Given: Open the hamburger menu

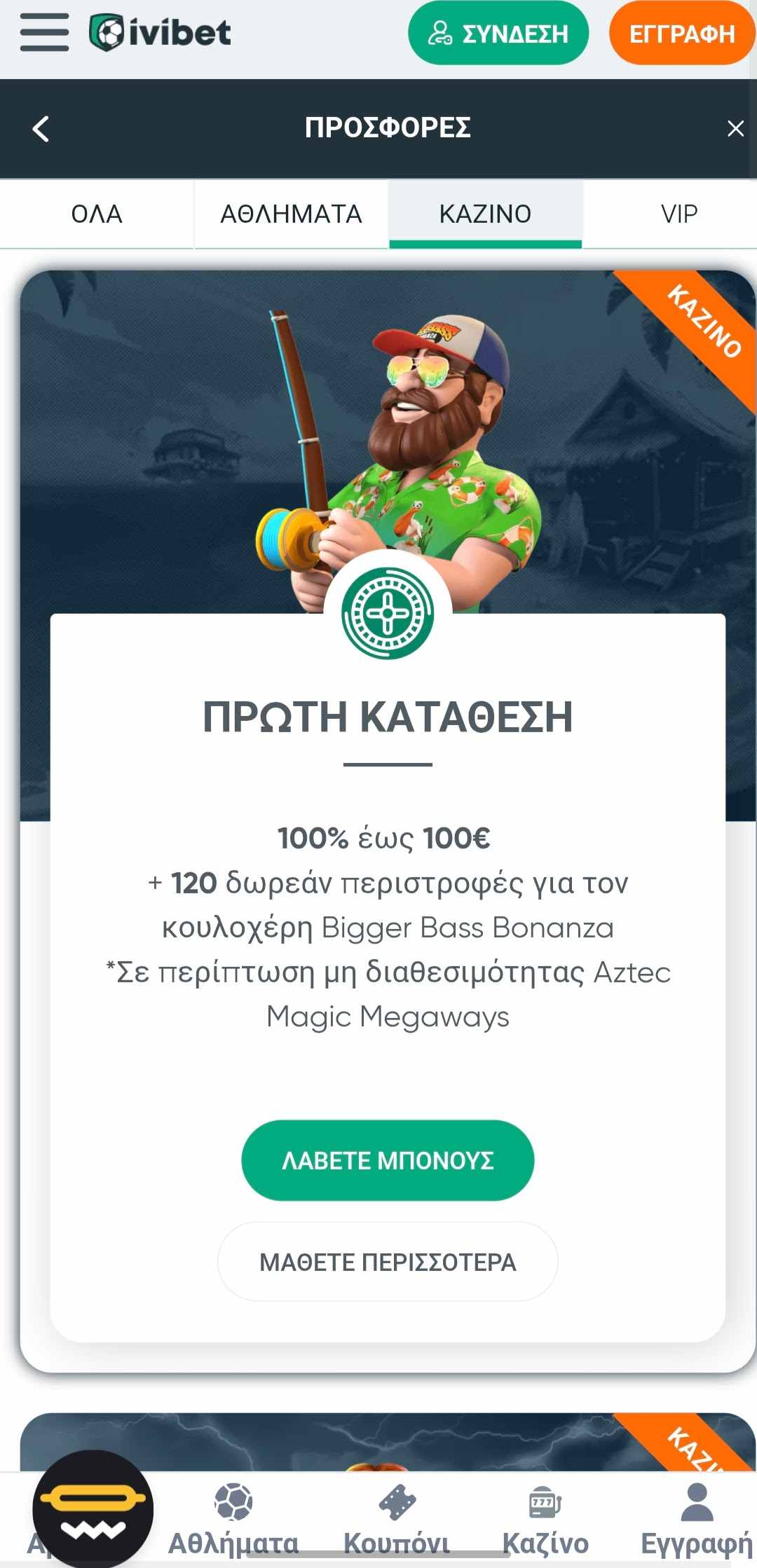Looking at the screenshot, I should click(44, 33).
